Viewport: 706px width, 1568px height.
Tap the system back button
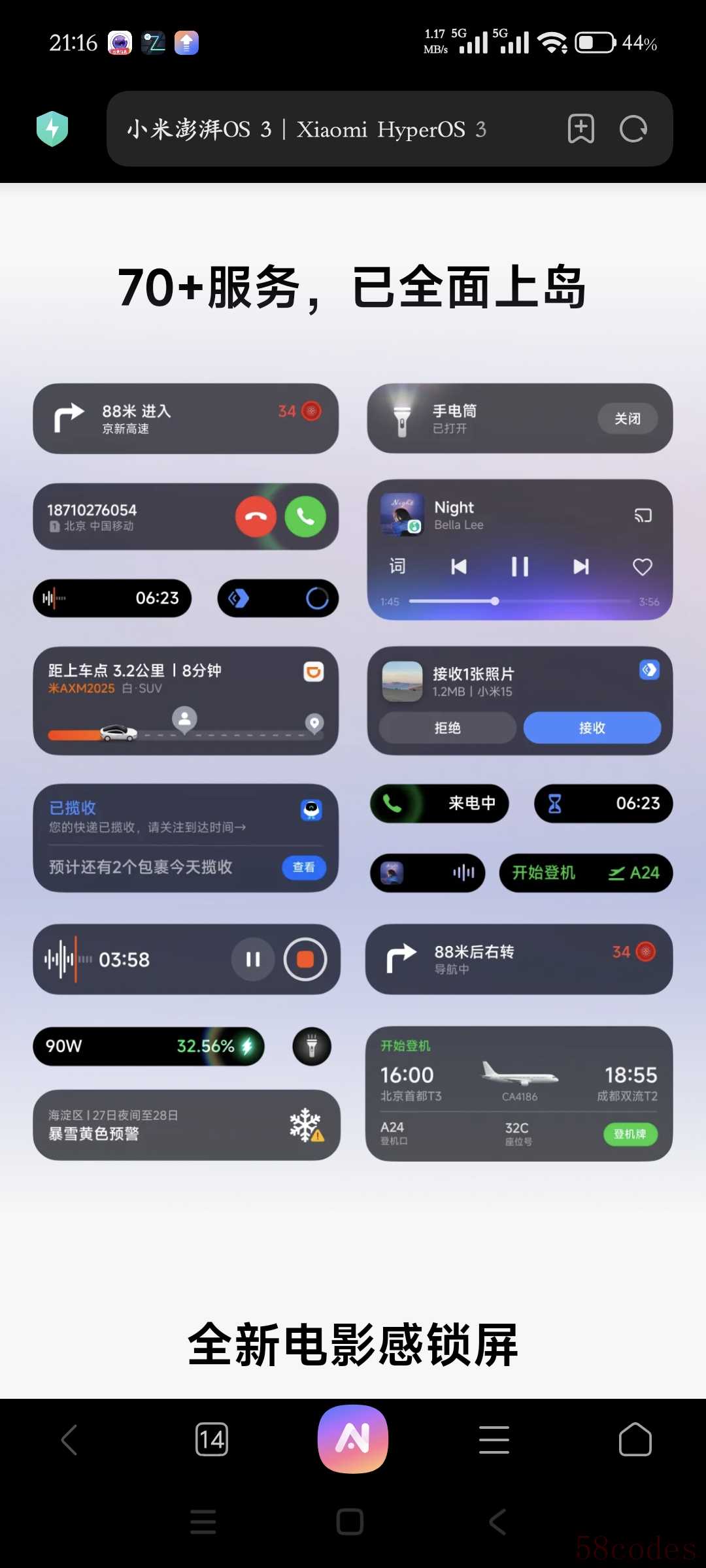click(497, 1522)
